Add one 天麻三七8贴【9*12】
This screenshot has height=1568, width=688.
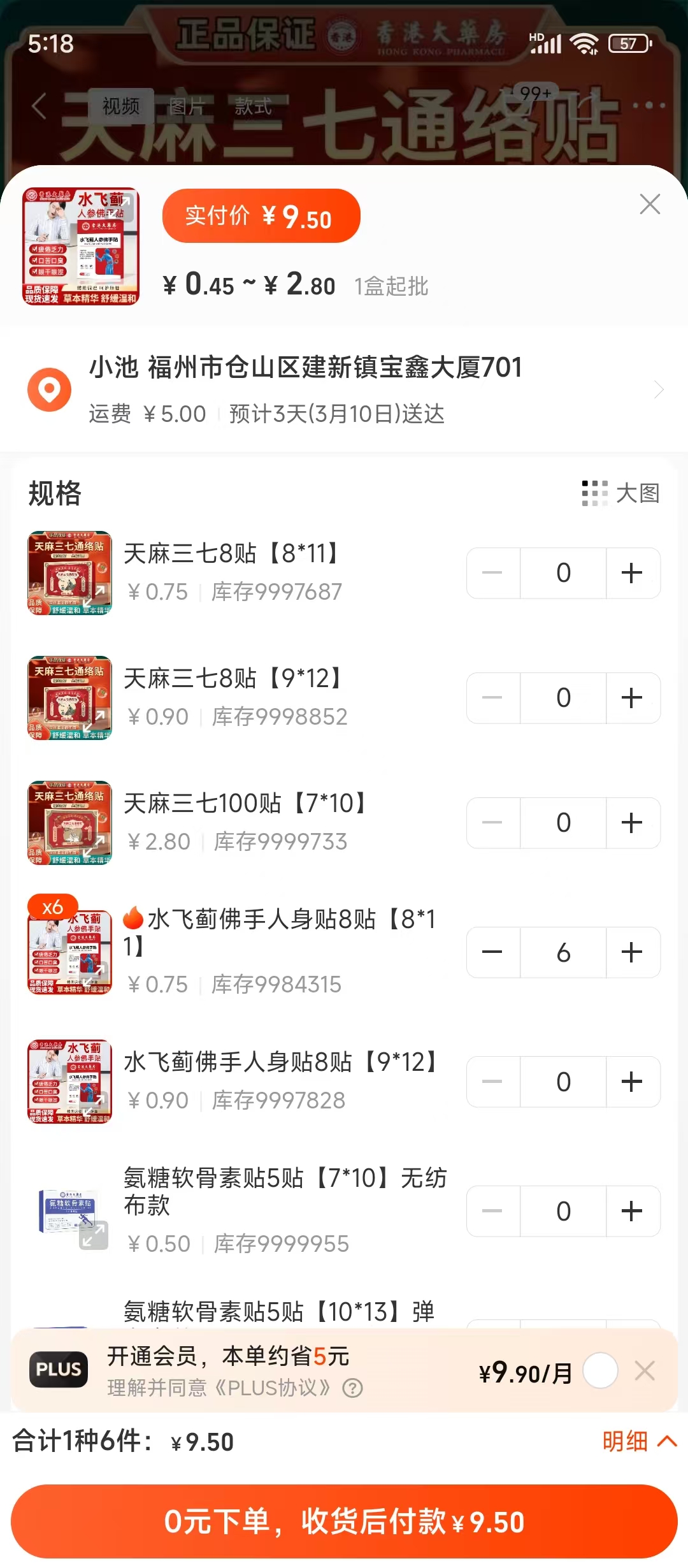pos(632,698)
